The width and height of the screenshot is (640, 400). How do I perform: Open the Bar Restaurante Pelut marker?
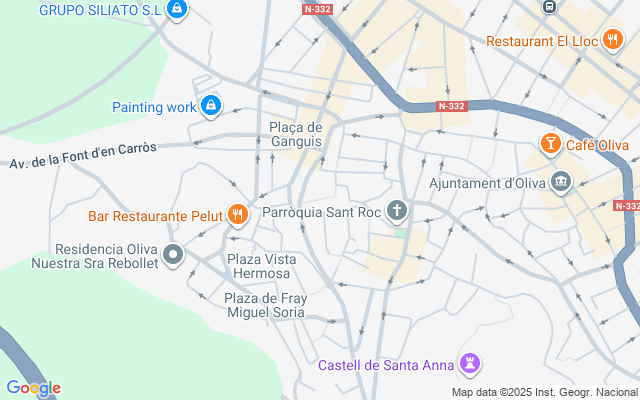(238, 215)
